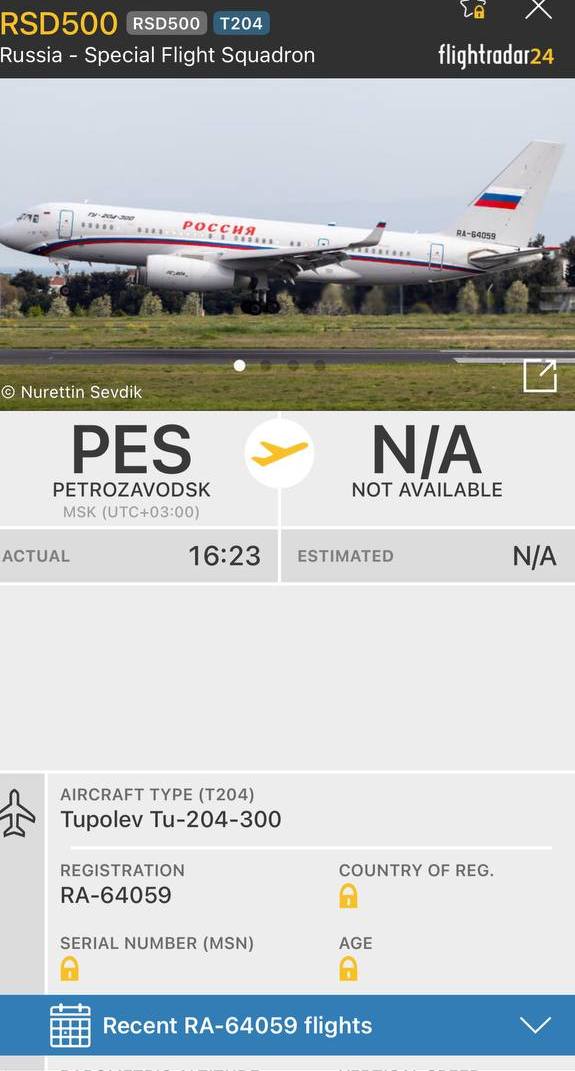
Task: Tap the aircraft photo of RA-64059
Action: pos(288,245)
